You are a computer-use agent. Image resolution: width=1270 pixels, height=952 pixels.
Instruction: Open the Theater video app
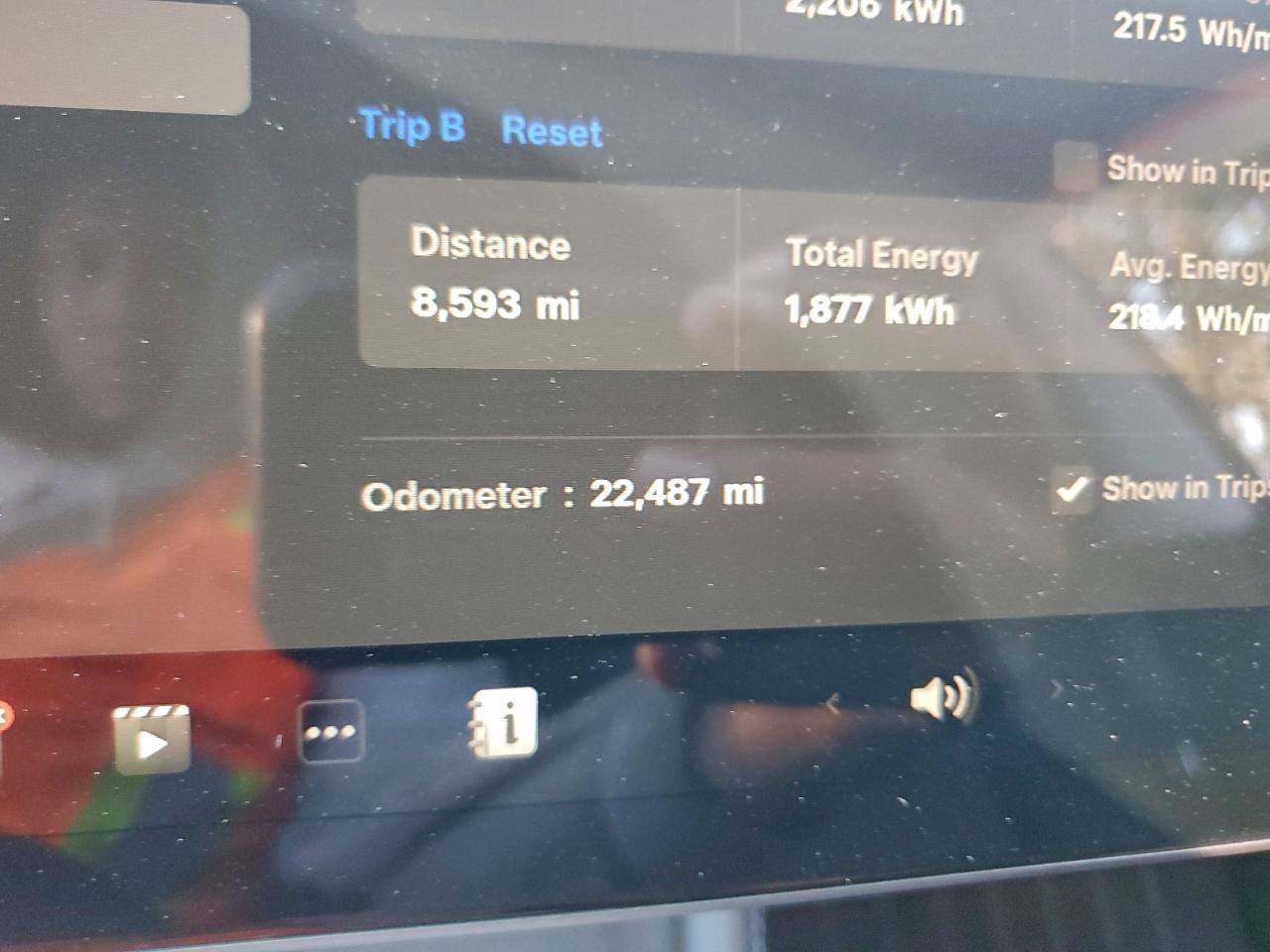[x=151, y=740]
